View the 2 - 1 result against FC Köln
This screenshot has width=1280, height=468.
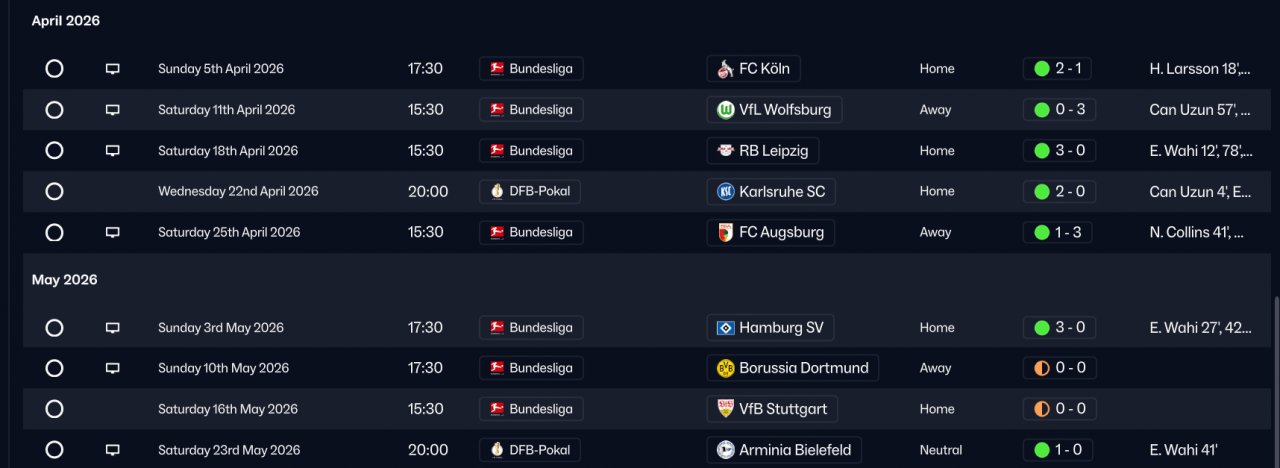point(1059,69)
